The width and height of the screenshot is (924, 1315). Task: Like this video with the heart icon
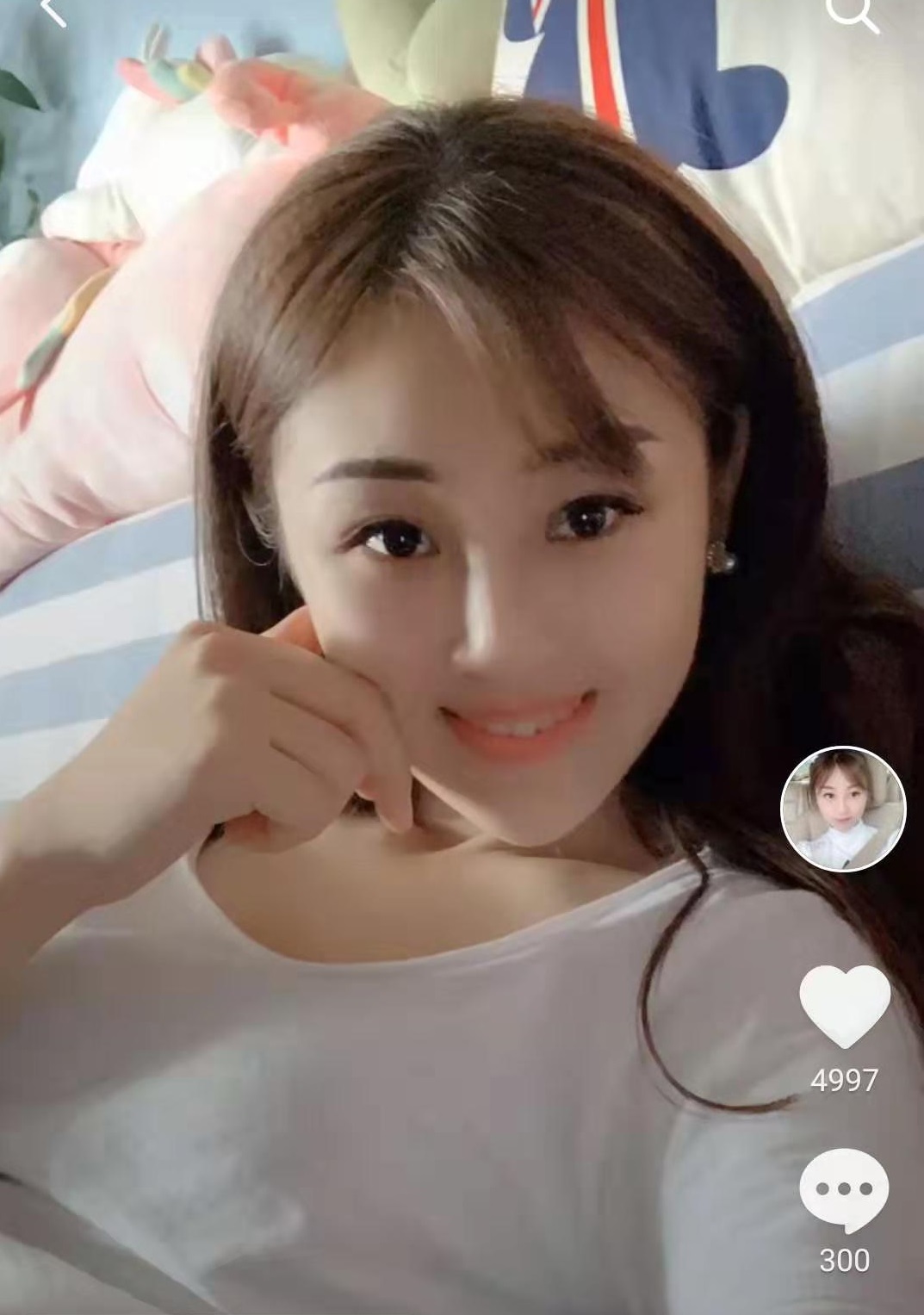point(844,1007)
